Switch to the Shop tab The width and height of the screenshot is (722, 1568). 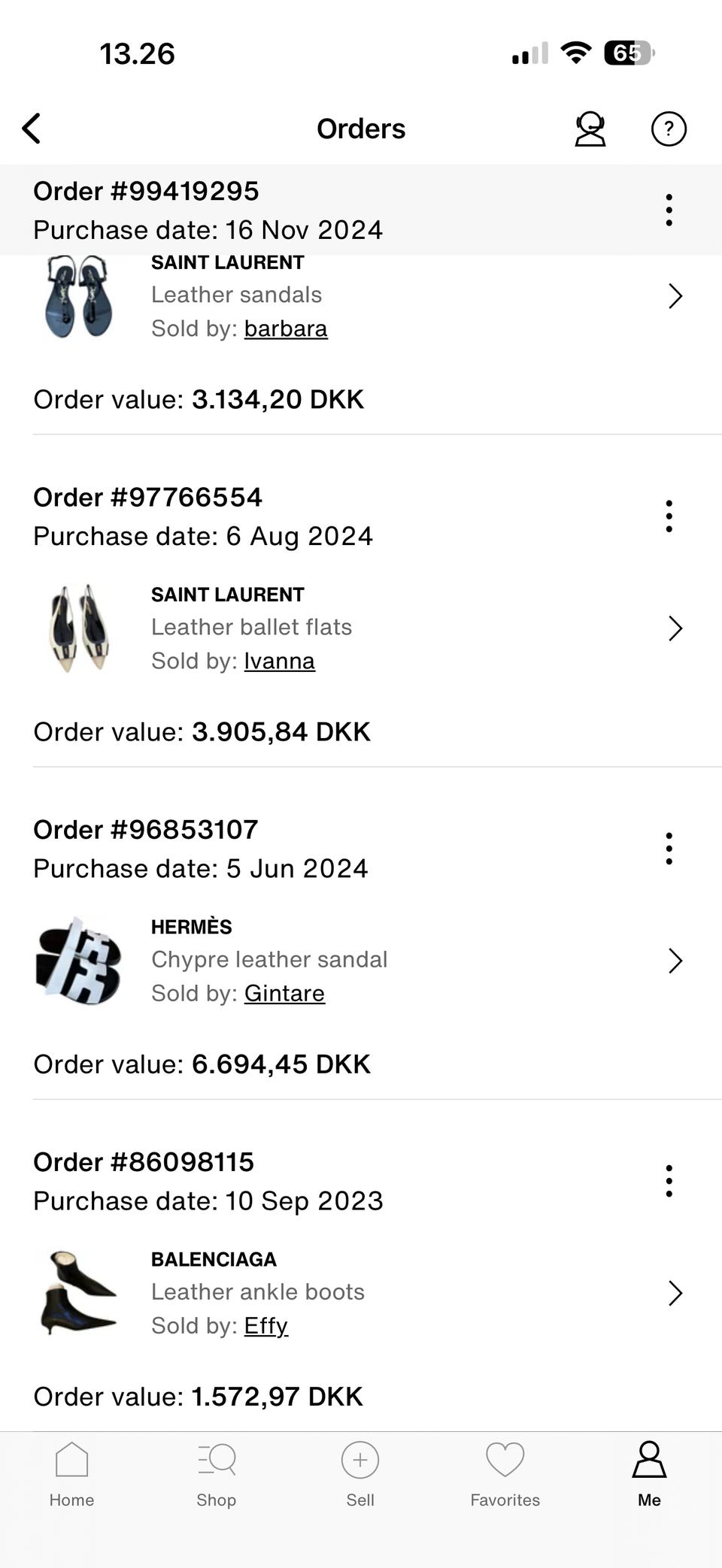tap(217, 1475)
